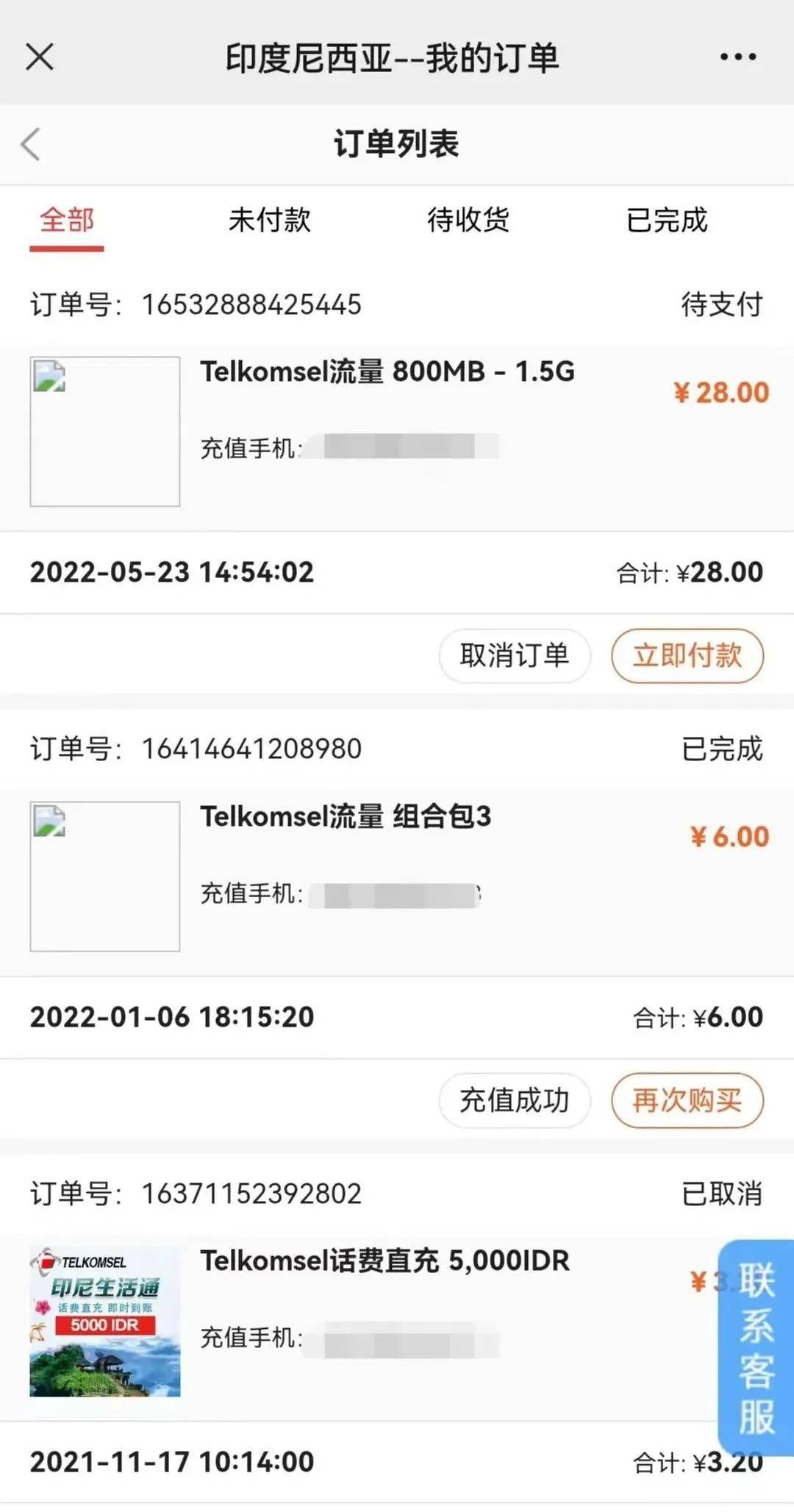The height and width of the screenshot is (1512, 794).
Task: Open the Telkomsel流量 800MB - 1.5G order
Action: tap(387, 372)
